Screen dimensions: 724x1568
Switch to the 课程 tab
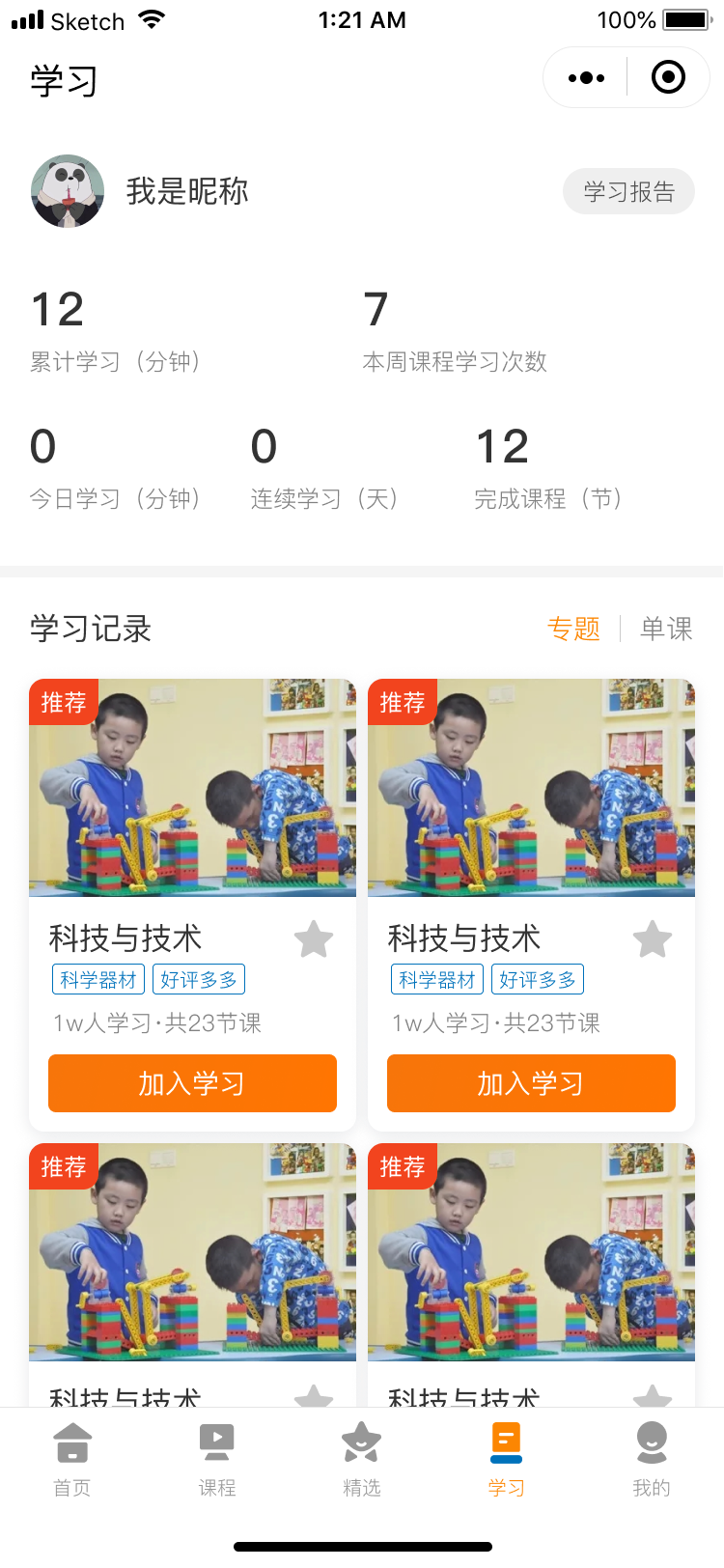click(217, 1458)
